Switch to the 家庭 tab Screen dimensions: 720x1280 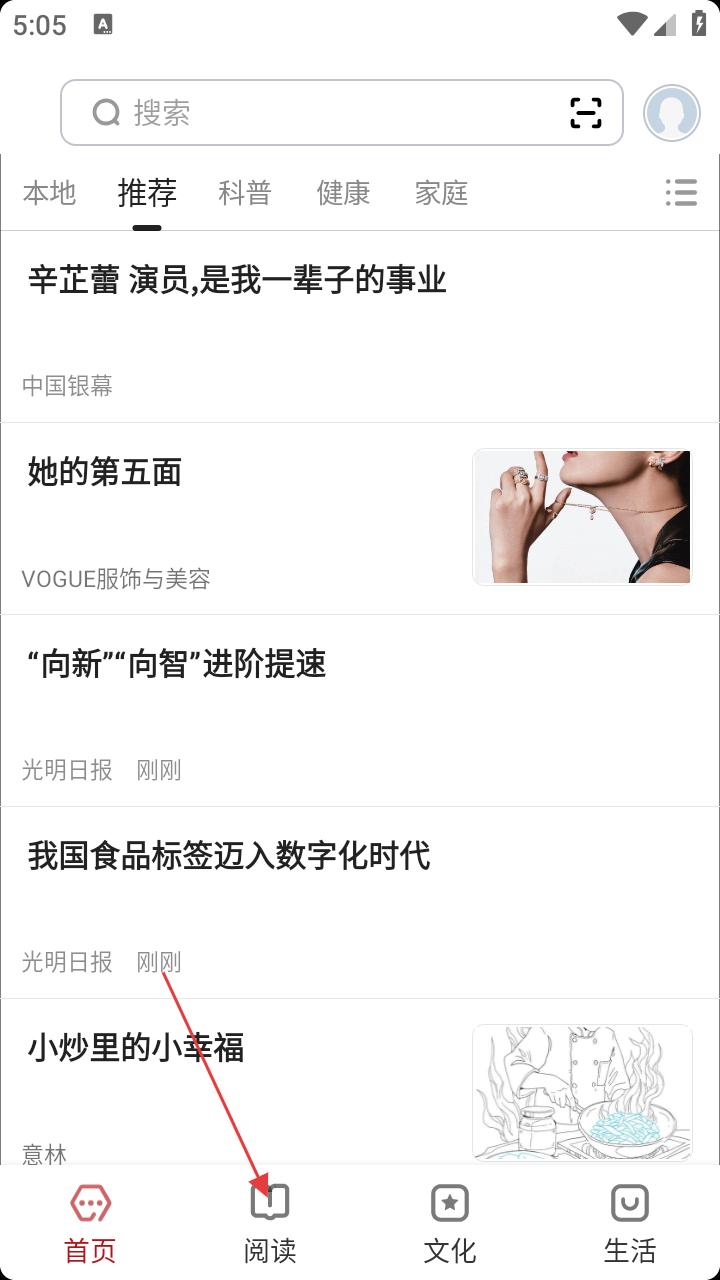441,192
